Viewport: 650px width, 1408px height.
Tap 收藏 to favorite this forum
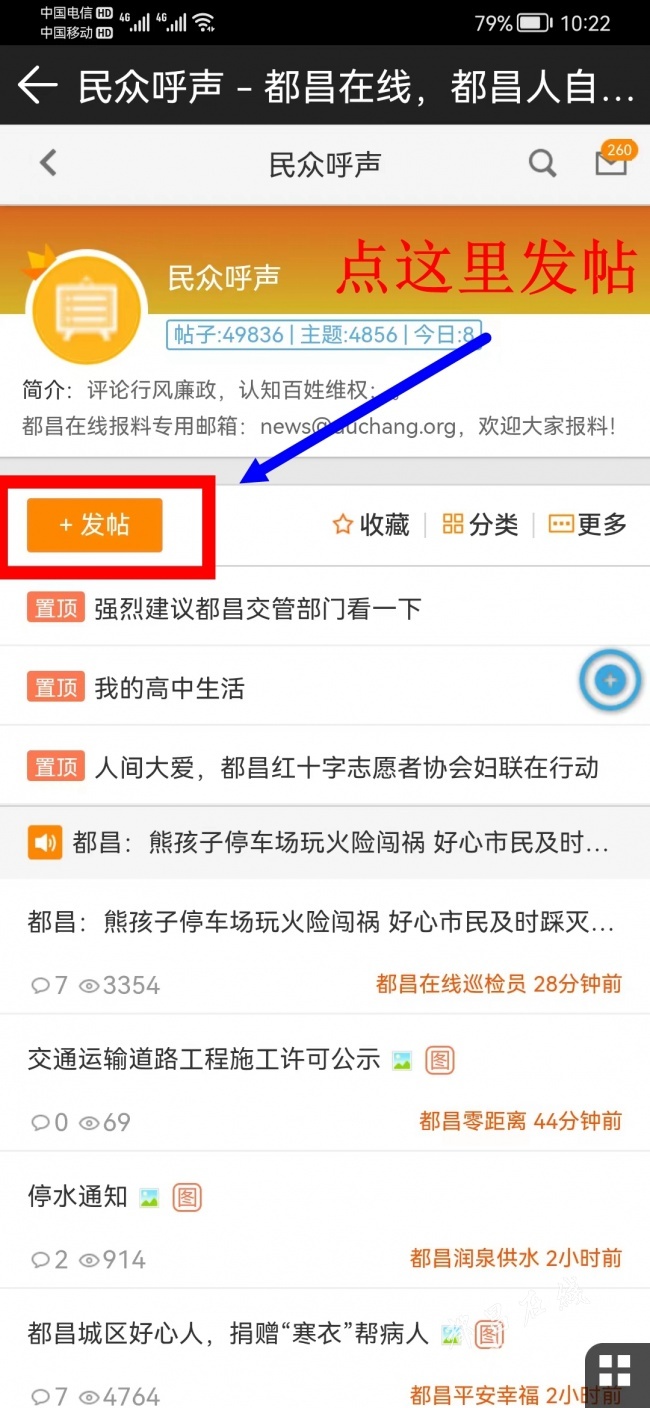[x=371, y=524]
